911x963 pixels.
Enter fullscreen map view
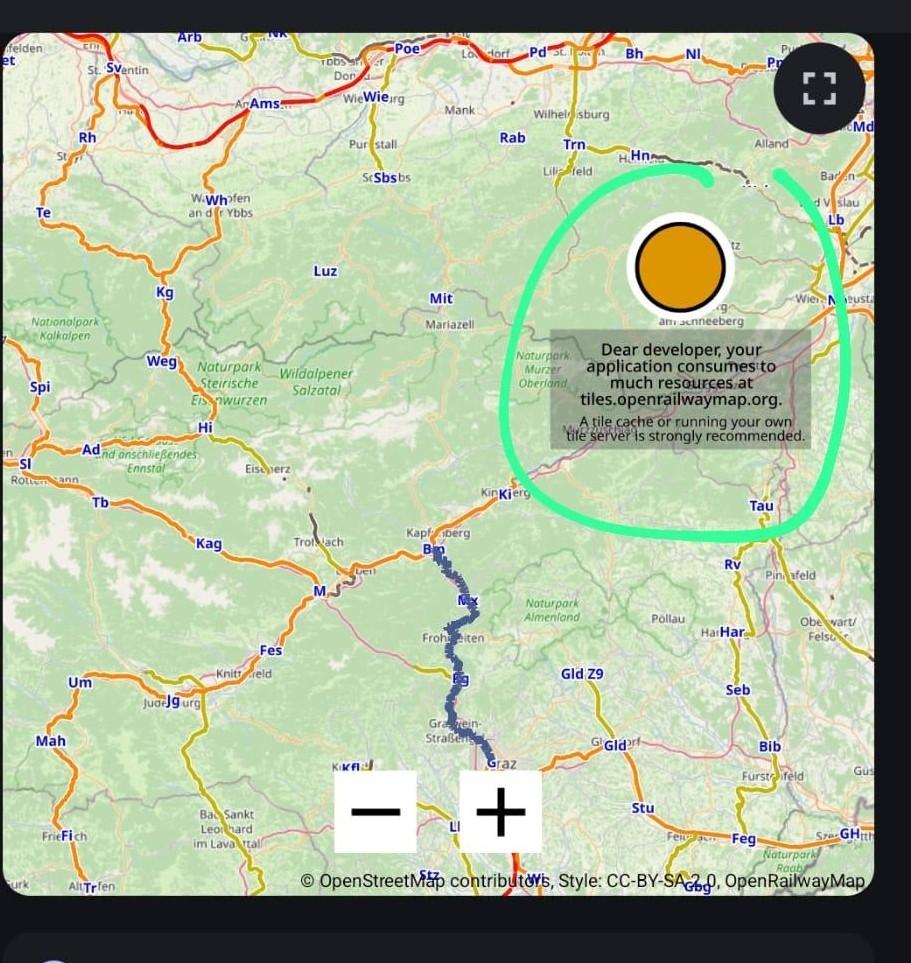coord(819,88)
